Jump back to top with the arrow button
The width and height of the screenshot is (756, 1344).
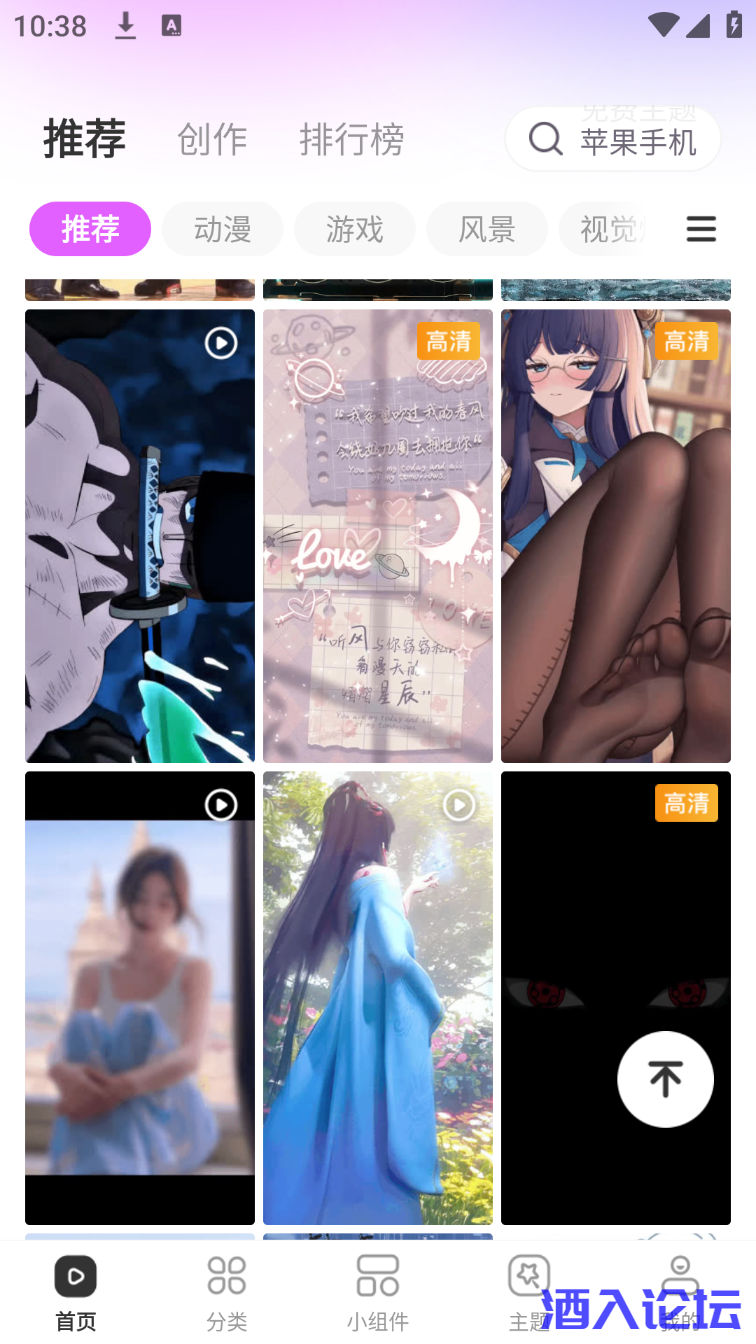coord(665,1079)
